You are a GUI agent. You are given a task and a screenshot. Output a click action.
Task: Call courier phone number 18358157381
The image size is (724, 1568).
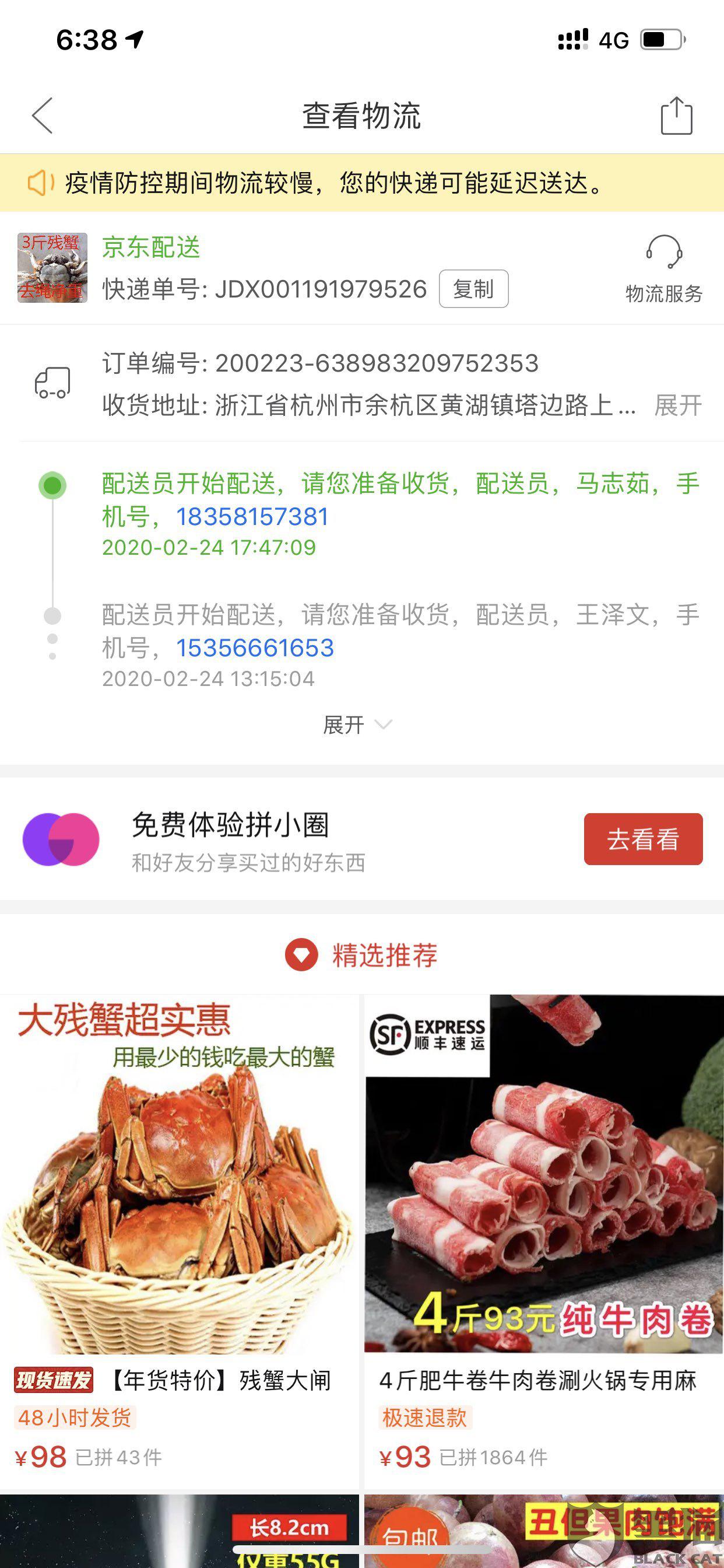(x=252, y=517)
